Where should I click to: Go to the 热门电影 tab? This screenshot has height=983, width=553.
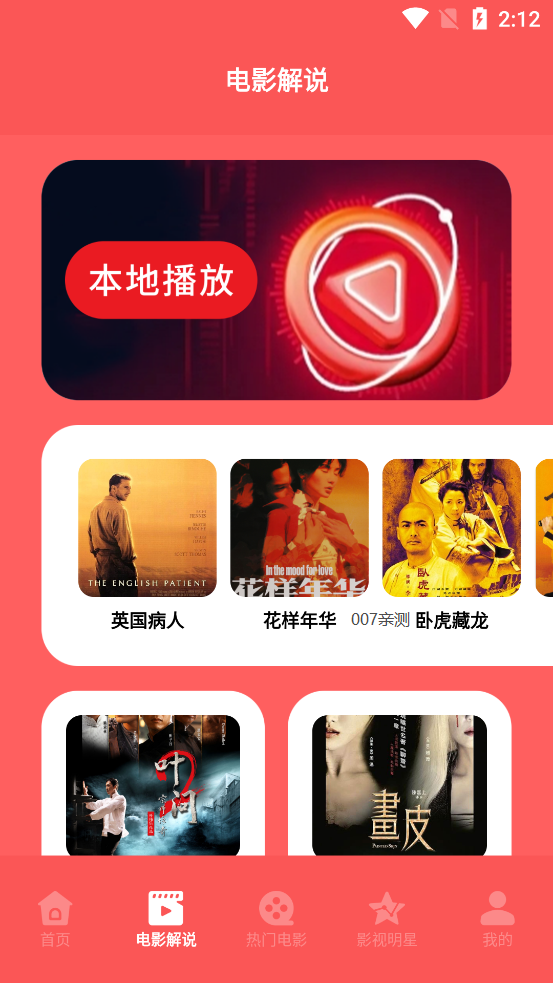(276, 919)
